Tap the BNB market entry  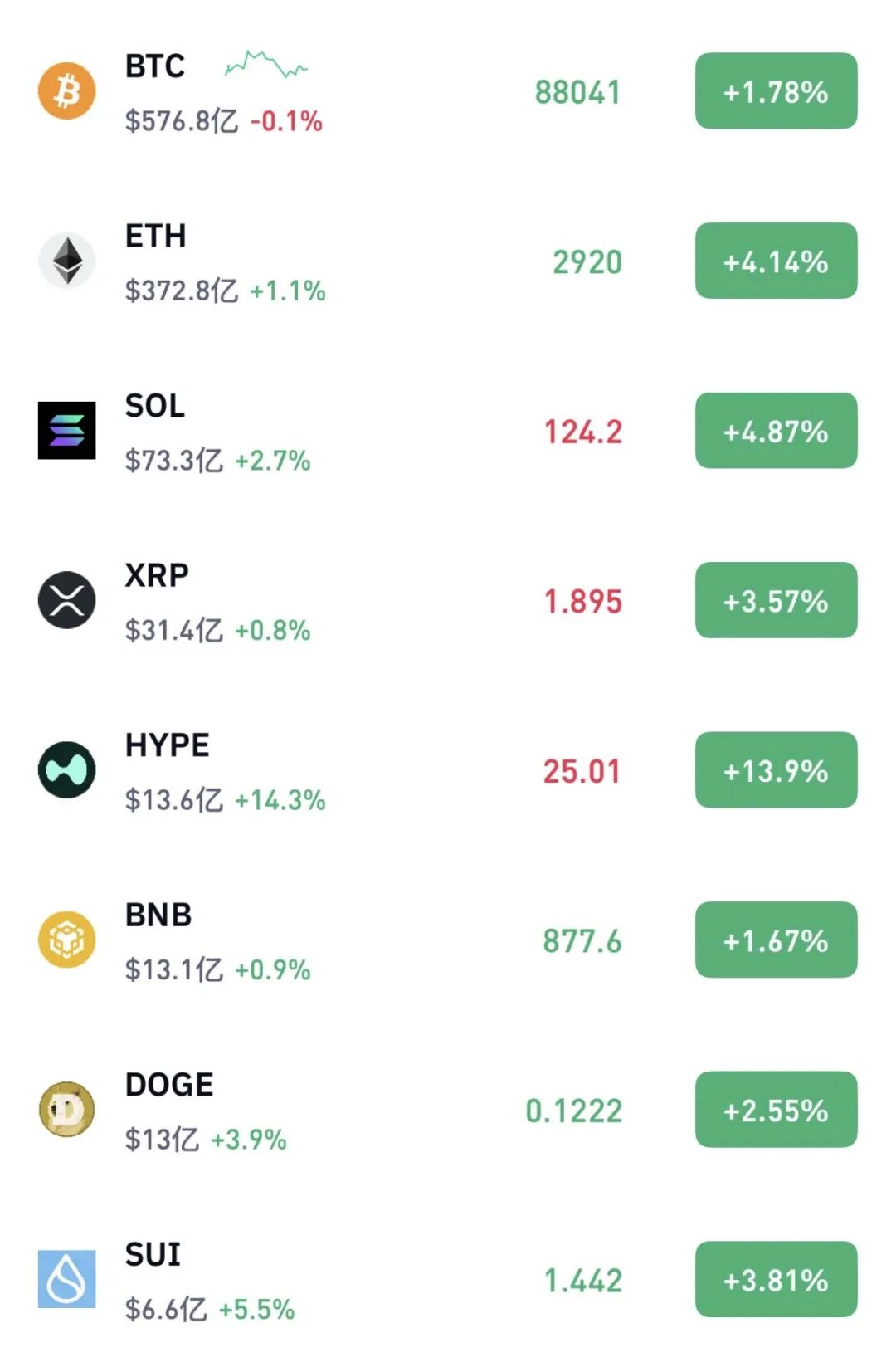click(x=158, y=915)
